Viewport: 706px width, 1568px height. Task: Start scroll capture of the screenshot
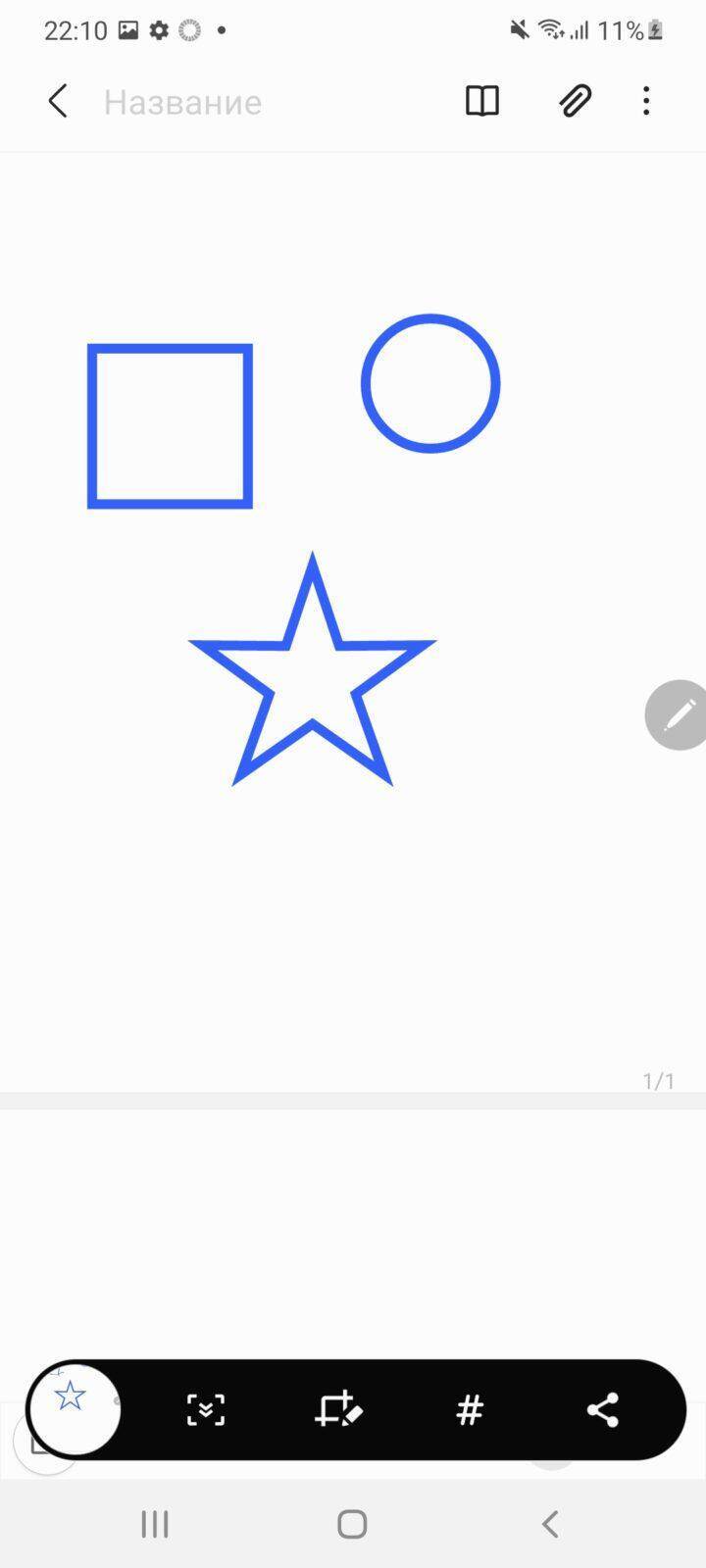206,1410
